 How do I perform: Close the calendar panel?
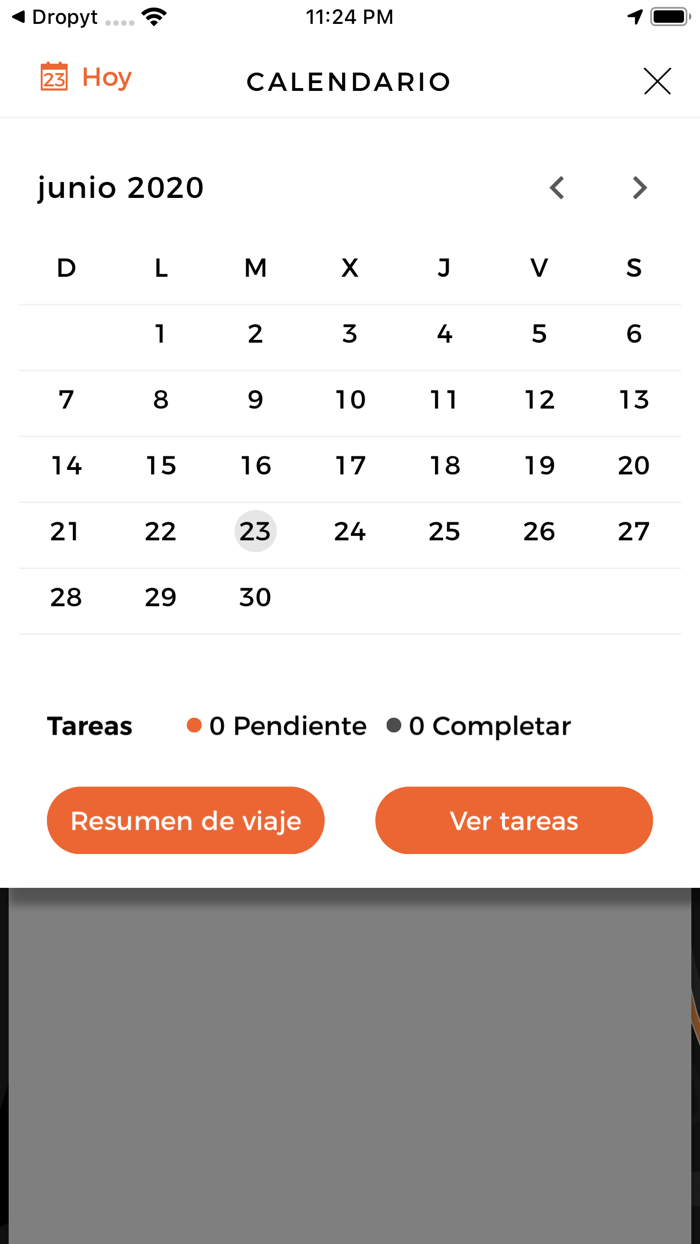657,81
